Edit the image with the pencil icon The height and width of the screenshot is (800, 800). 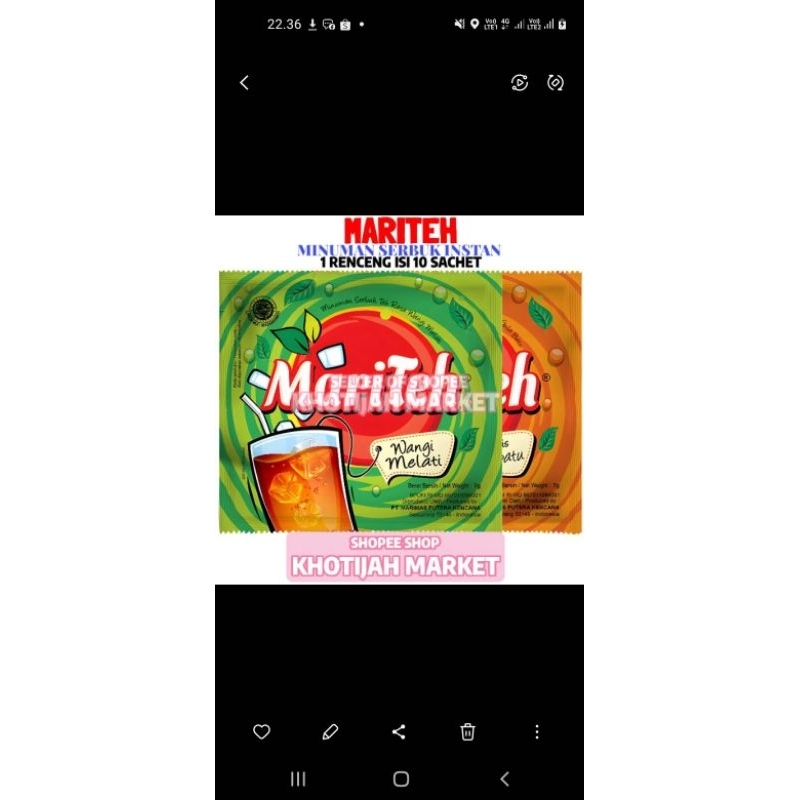330,732
